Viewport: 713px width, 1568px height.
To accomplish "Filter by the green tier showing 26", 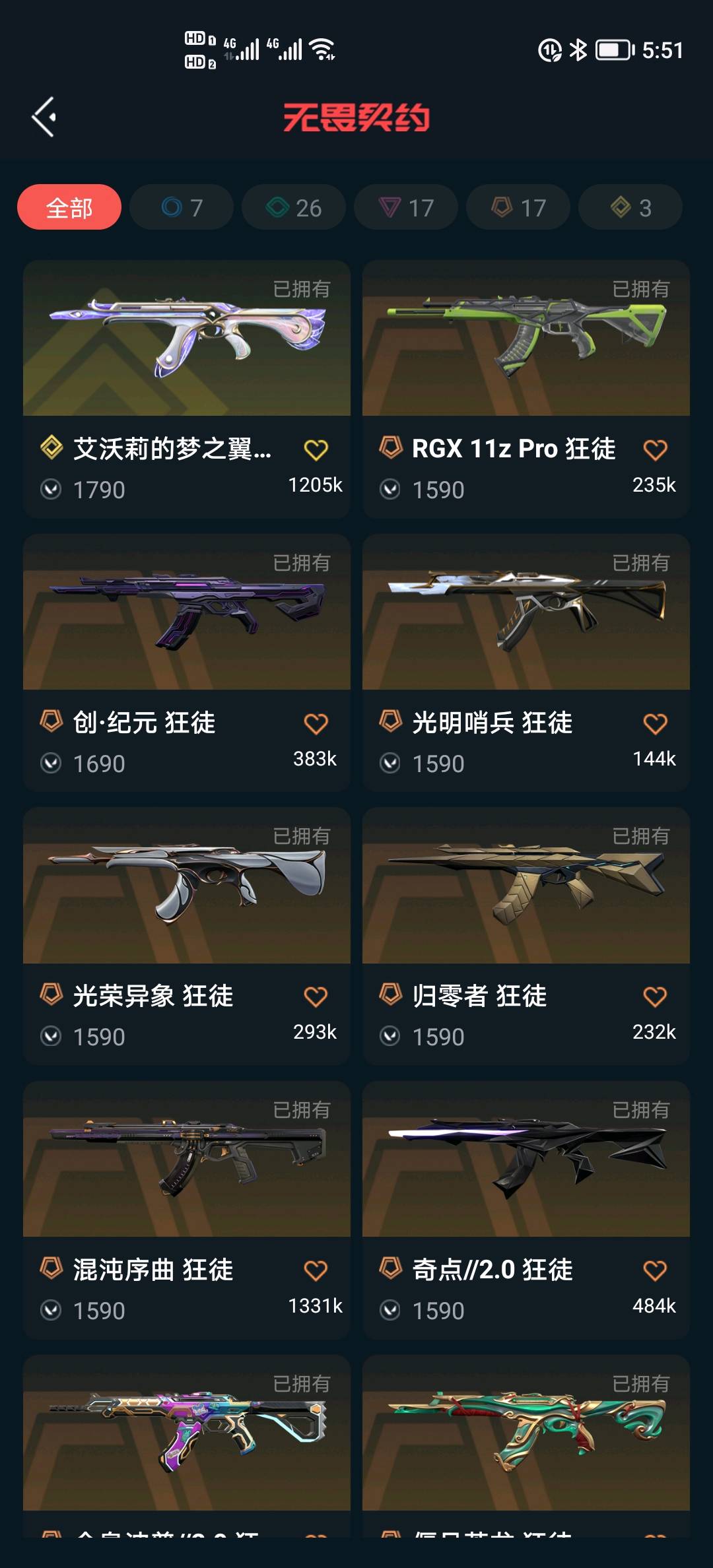I will (x=294, y=207).
